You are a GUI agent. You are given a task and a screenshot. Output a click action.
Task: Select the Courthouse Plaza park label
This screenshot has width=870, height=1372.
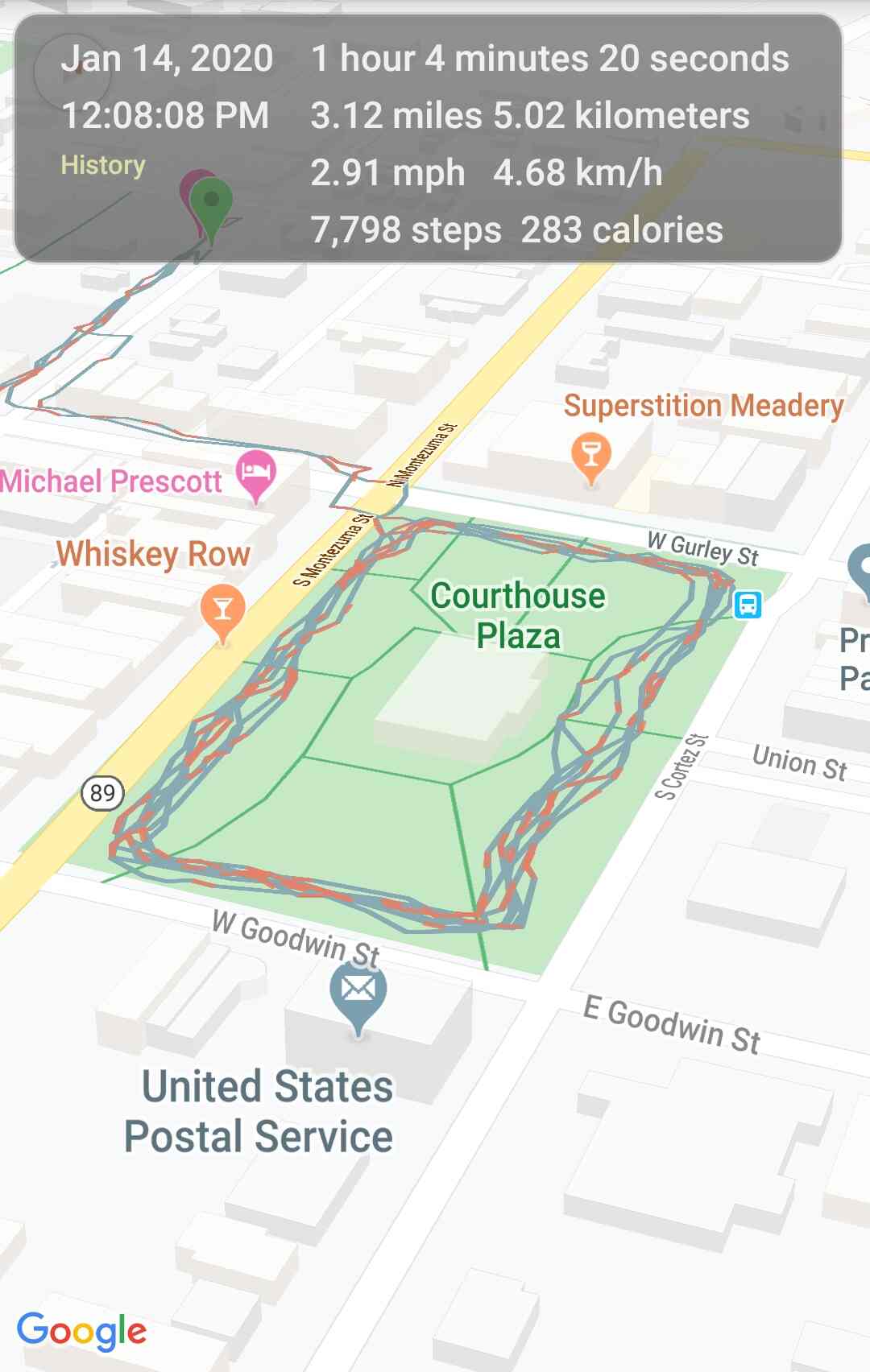coord(518,614)
